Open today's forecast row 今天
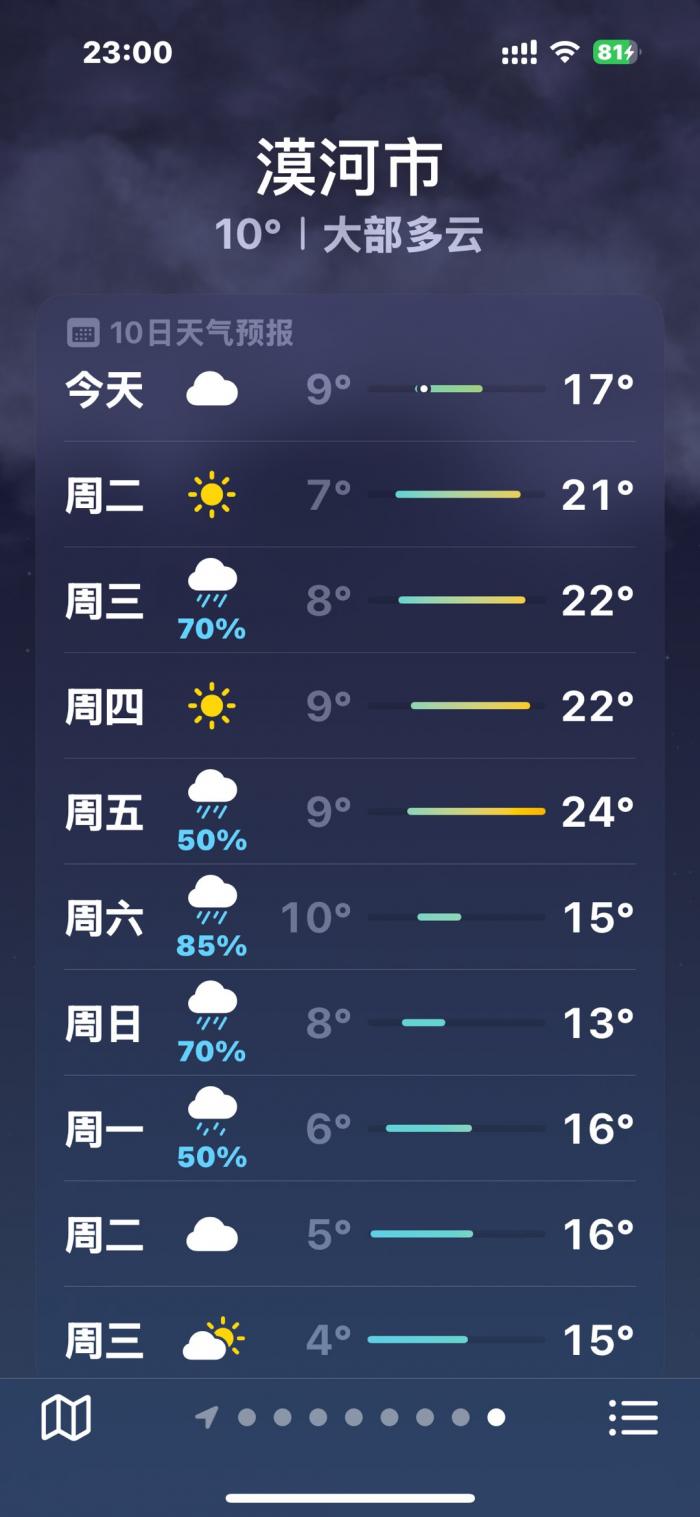This screenshot has width=700, height=1517. click(350, 389)
